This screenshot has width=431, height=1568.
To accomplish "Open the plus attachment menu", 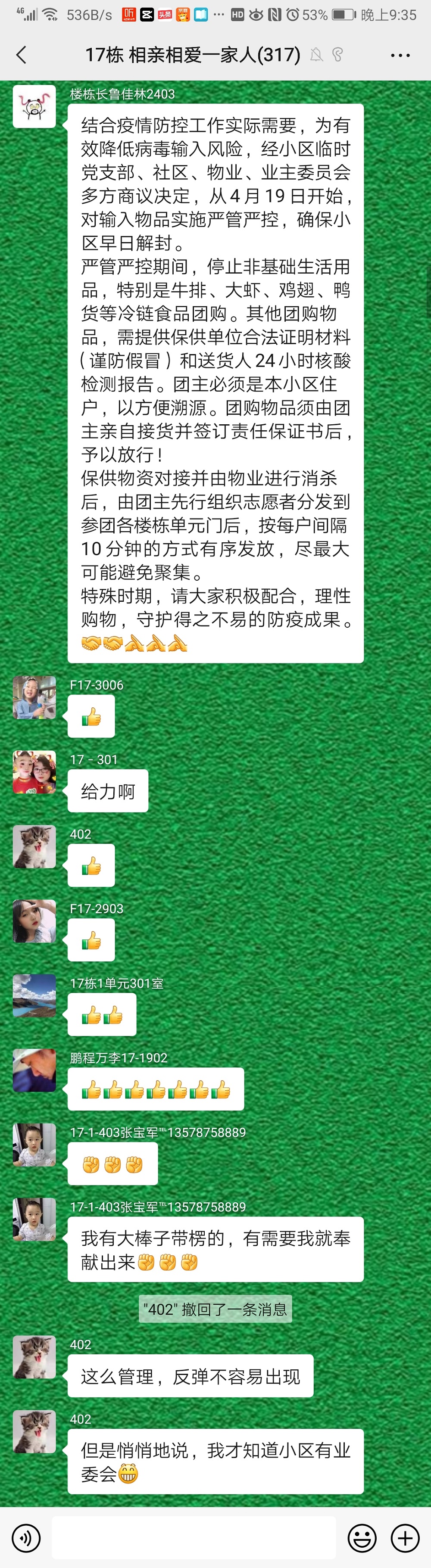I will 405,1538.
